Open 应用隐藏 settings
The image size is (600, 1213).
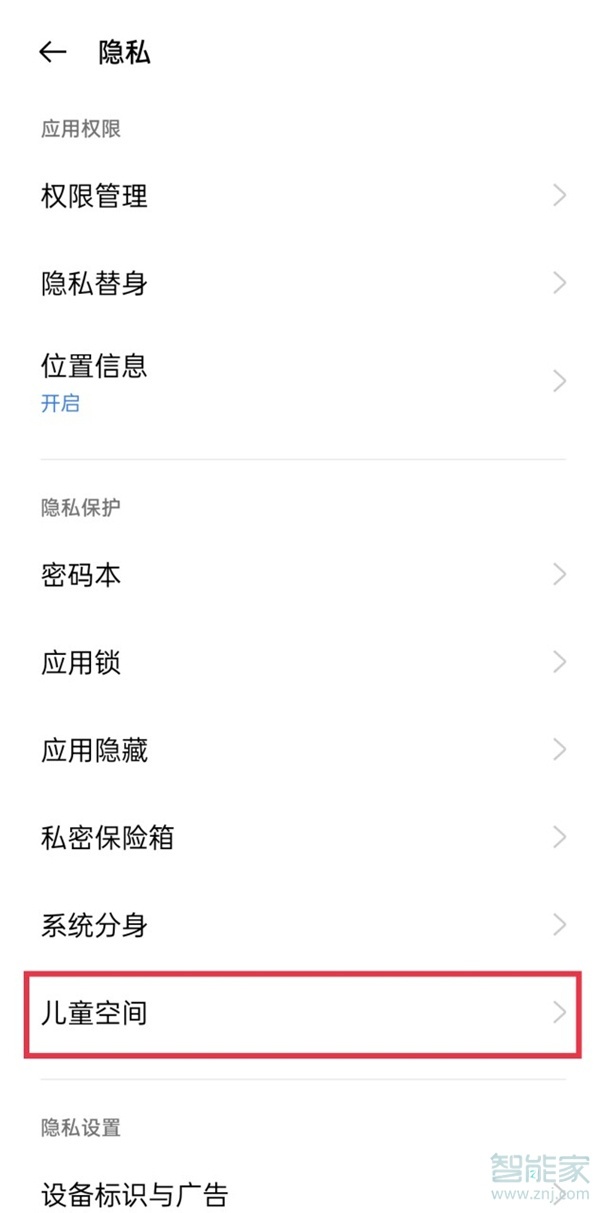[300, 750]
